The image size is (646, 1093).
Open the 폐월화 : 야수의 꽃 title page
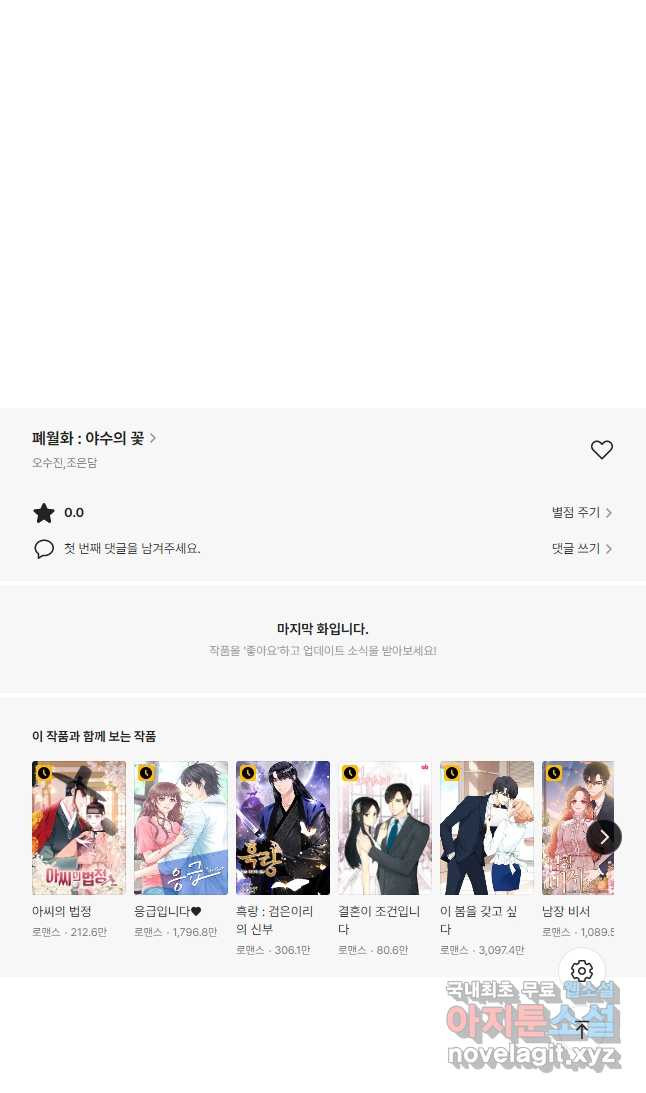coord(94,438)
